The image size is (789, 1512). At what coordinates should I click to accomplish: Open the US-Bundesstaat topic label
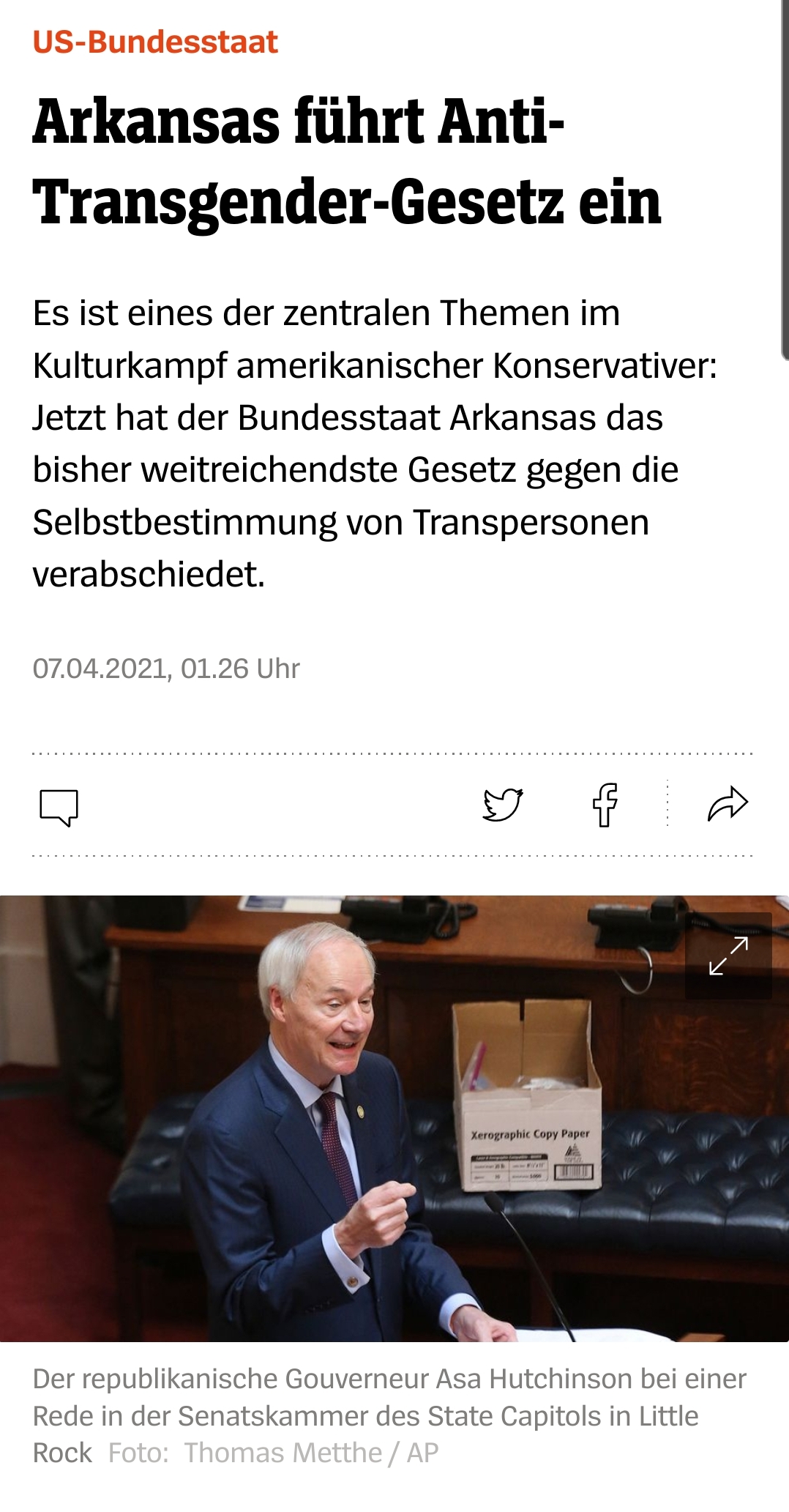pos(155,42)
